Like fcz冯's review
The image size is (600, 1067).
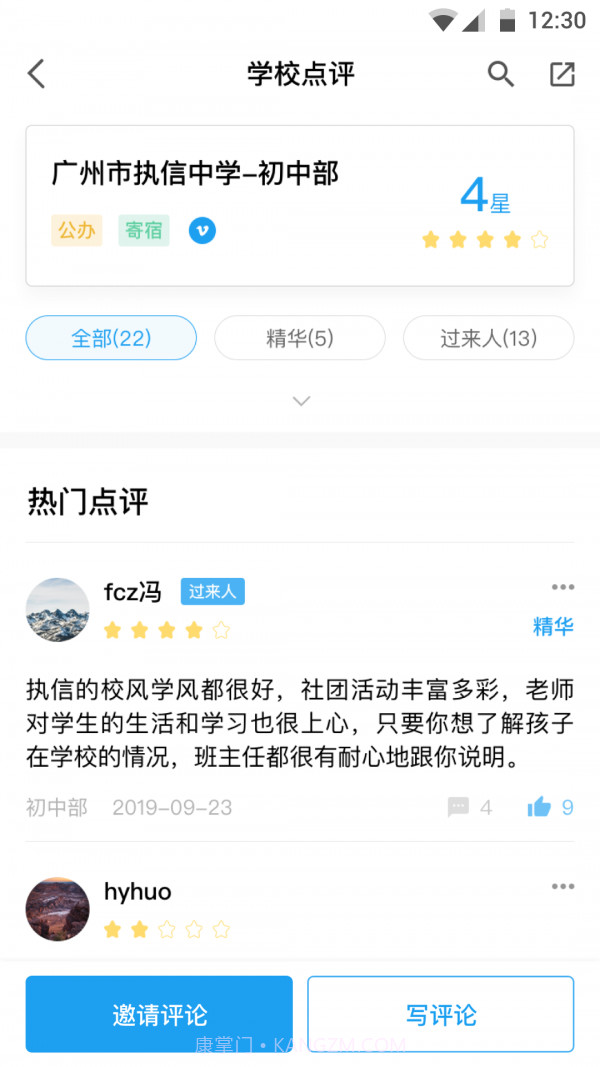[x=549, y=807]
